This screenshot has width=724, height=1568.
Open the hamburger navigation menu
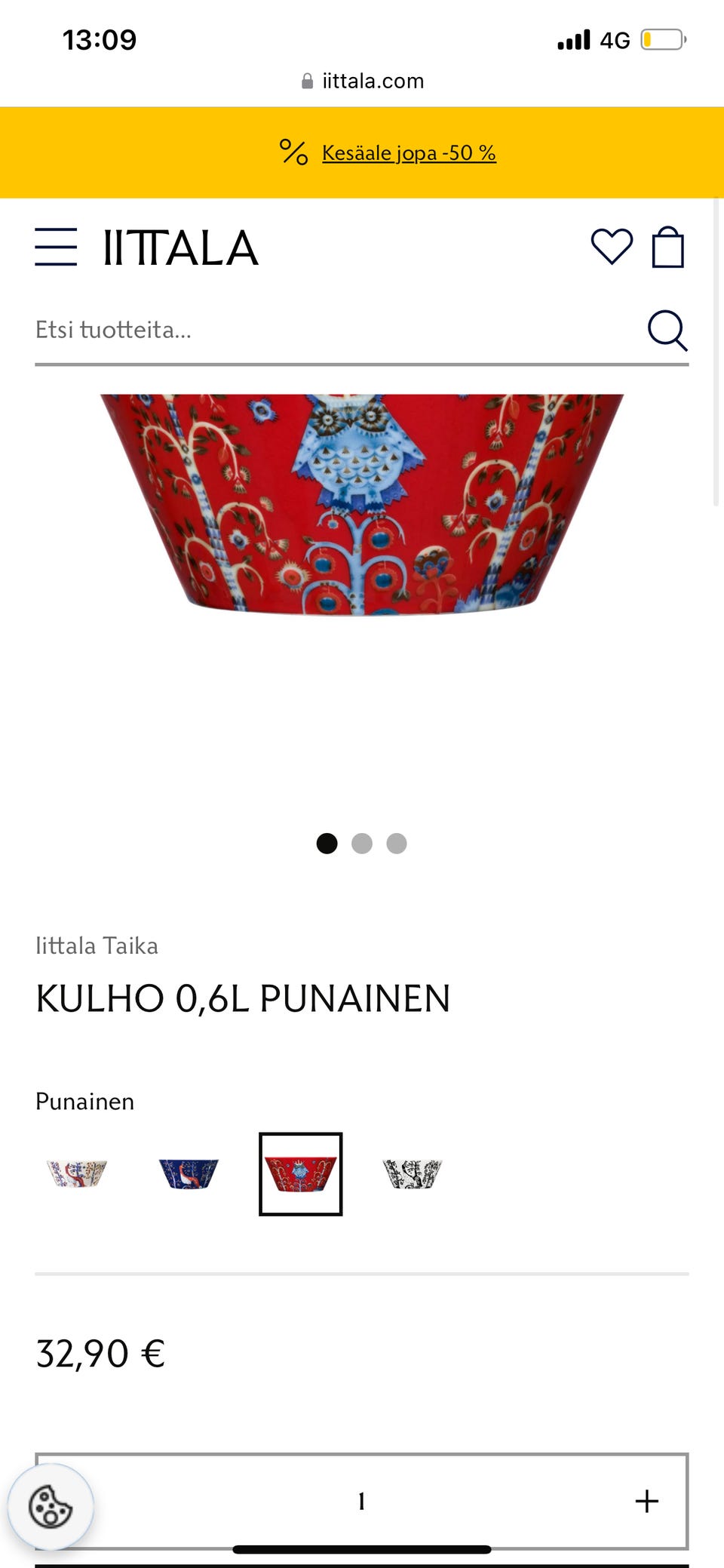click(x=57, y=247)
